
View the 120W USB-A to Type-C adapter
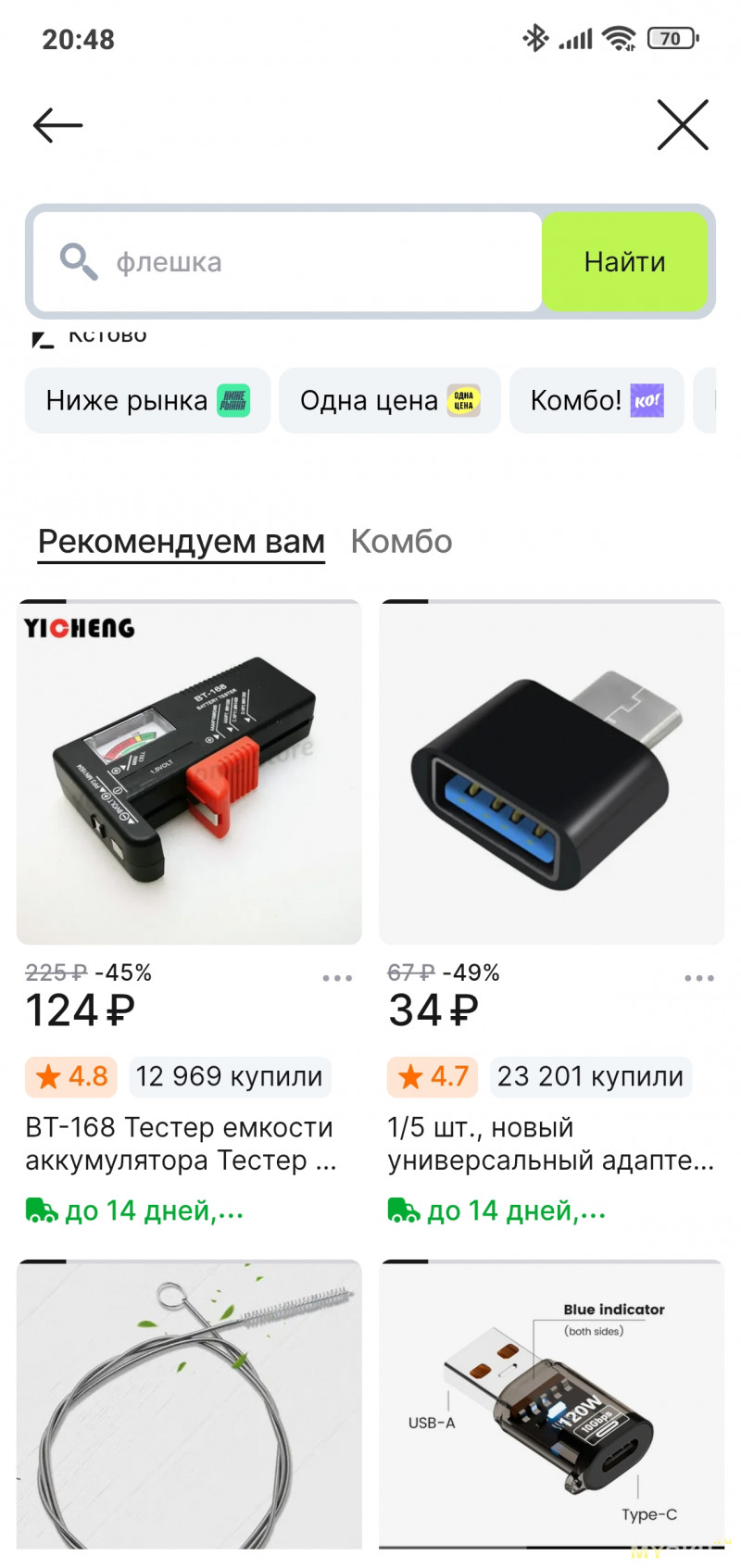click(x=551, y=1403)
